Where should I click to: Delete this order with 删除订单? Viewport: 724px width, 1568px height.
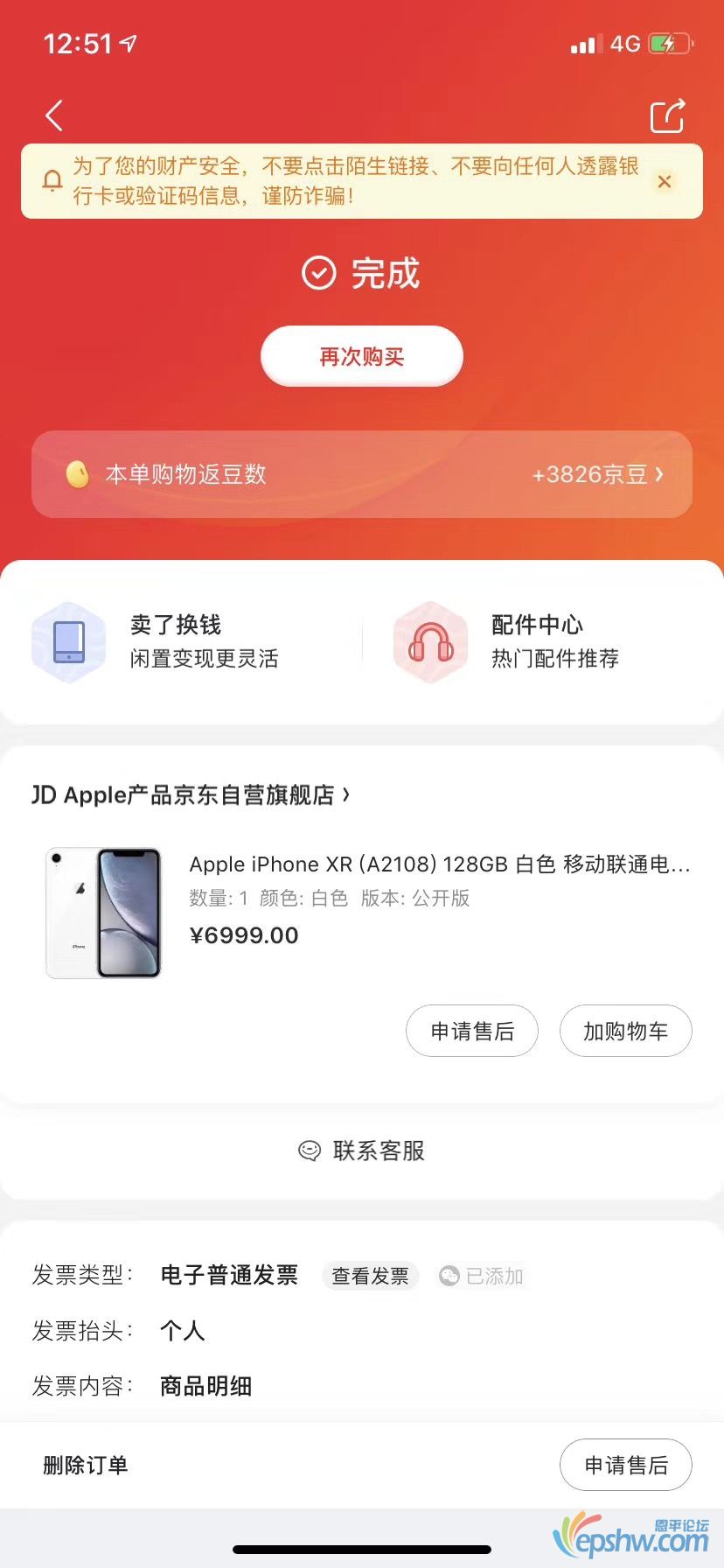86,1465
